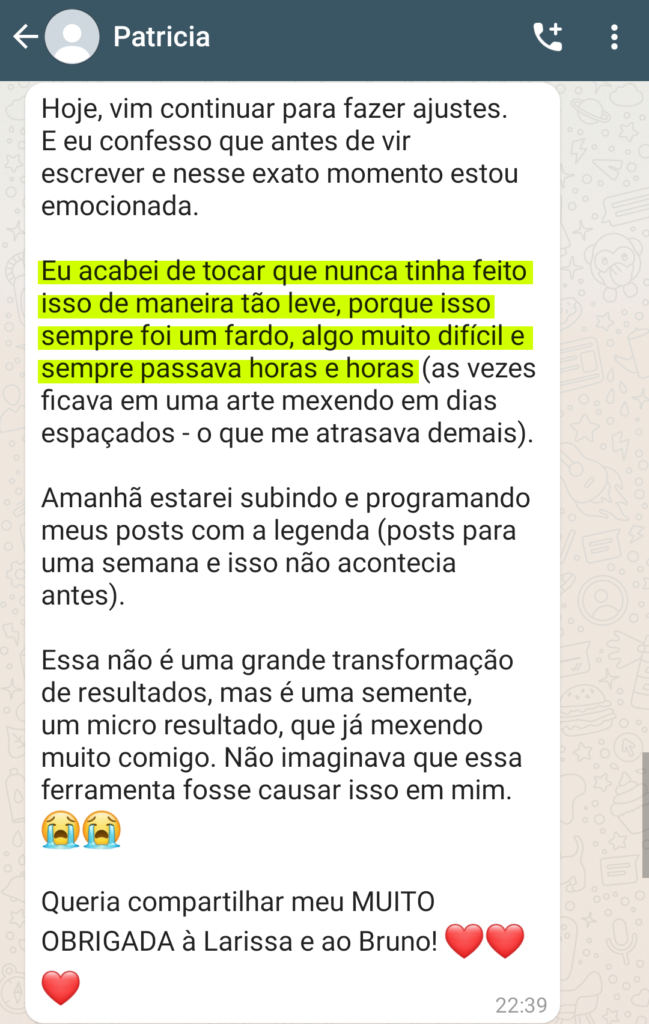Screen dimensions: 649x1024
Task: Start a call with Patricia
Action: (x=547, y=37)
